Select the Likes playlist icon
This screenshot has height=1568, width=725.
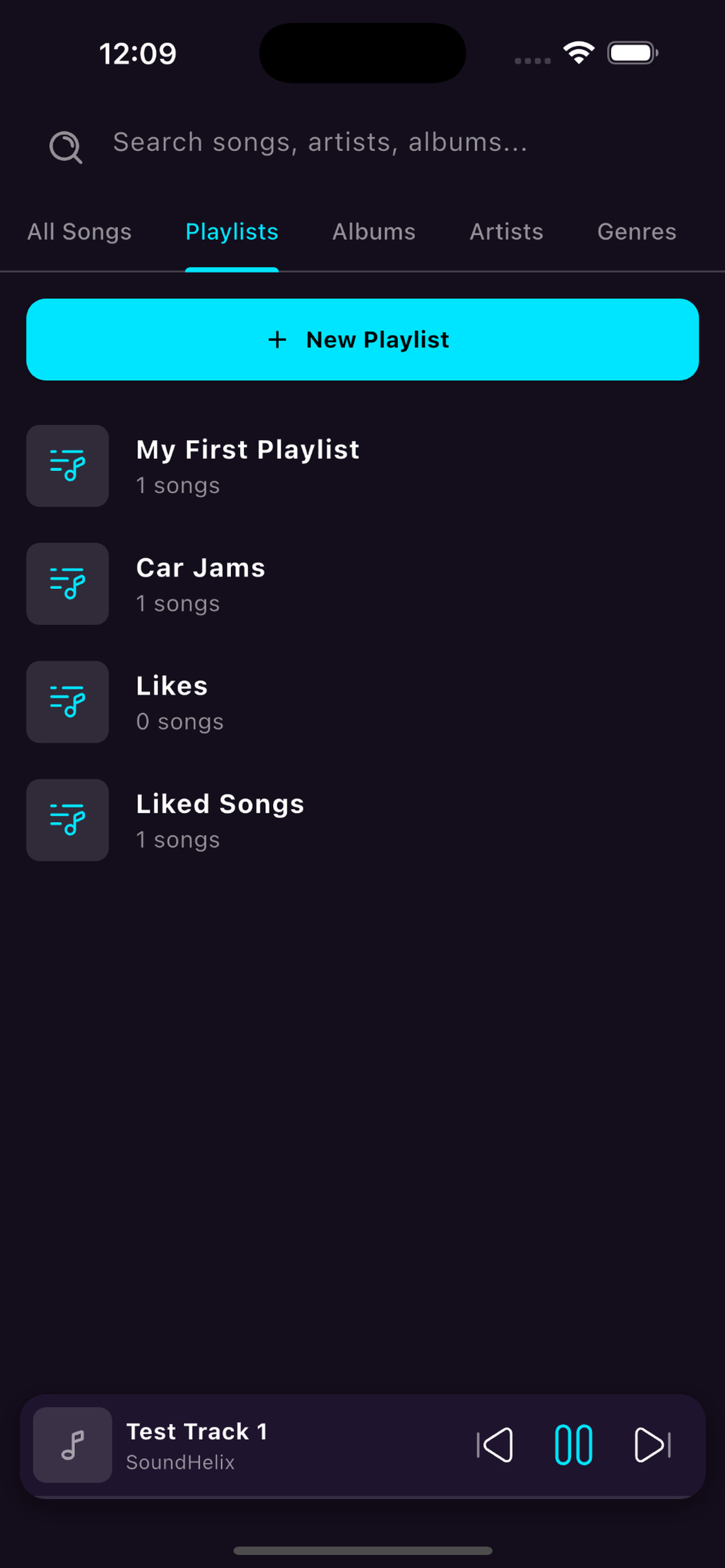(67, 702)
